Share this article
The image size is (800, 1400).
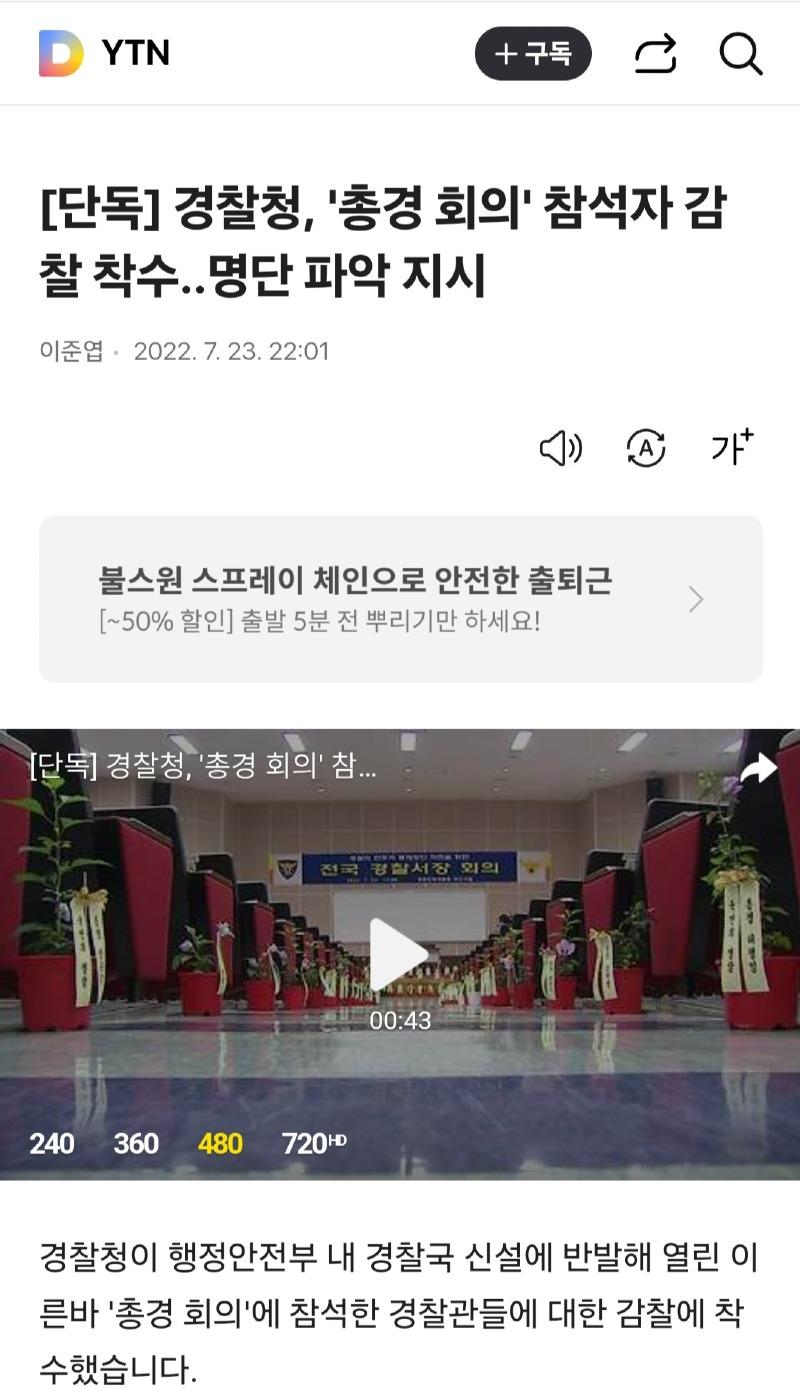(656, 54)
